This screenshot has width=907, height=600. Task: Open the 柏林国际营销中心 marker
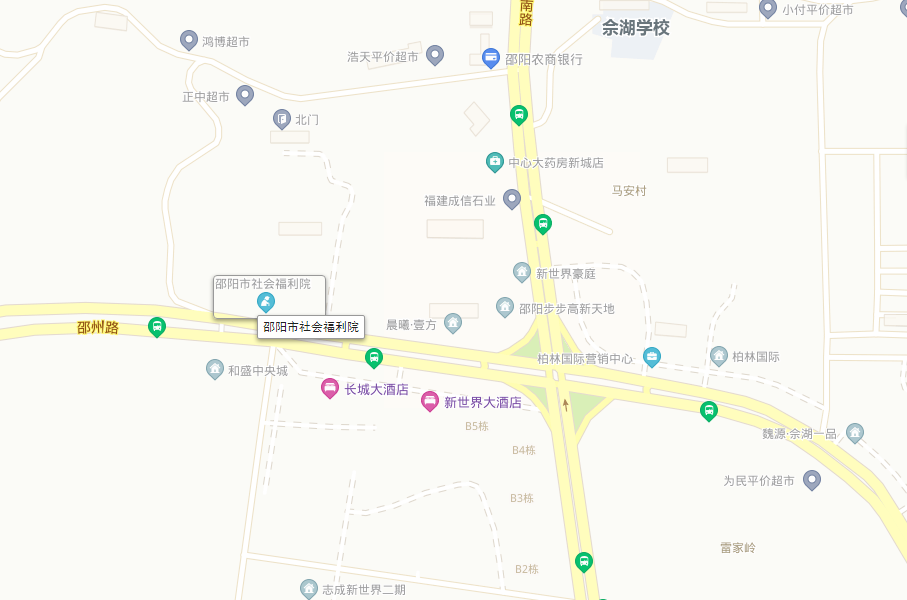[x=652, y=357]
